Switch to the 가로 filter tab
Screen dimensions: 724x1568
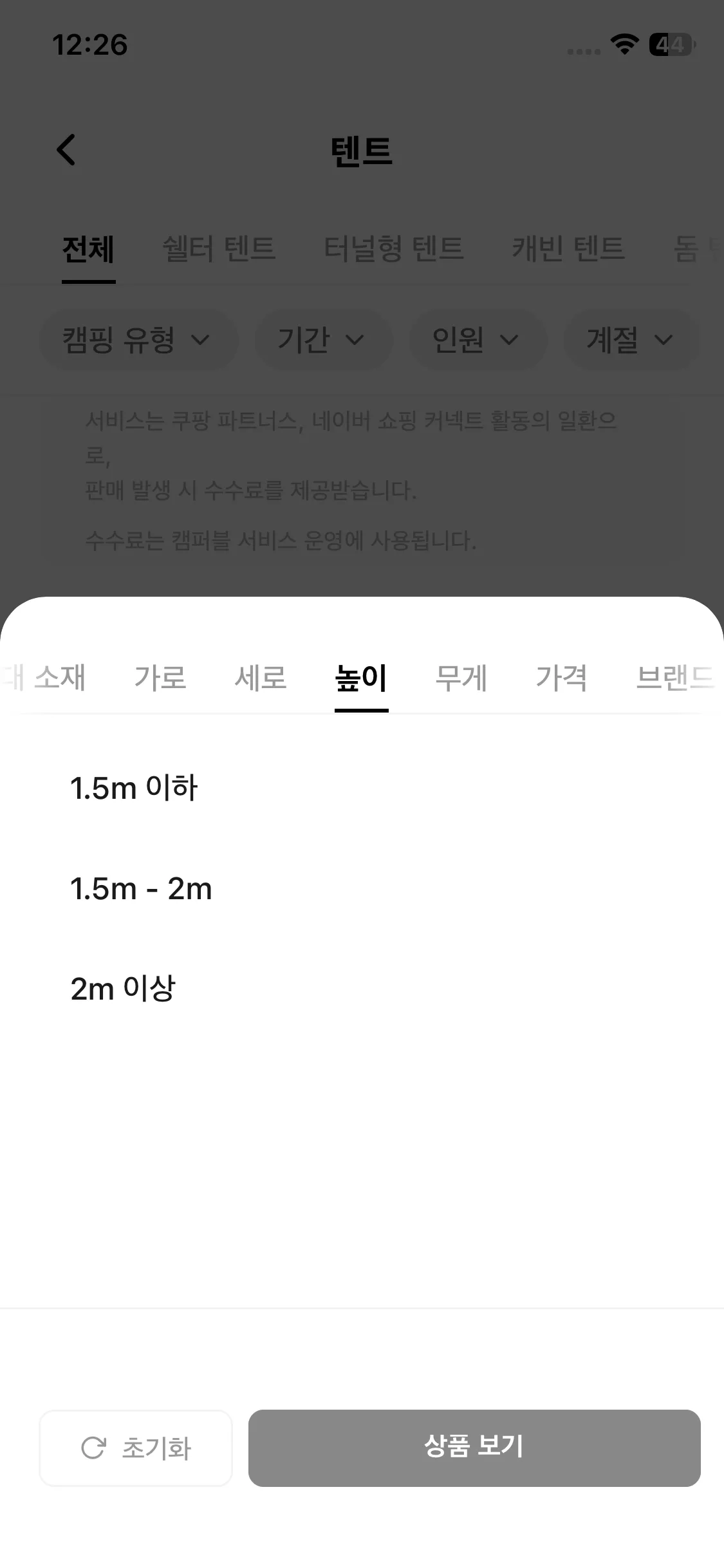(x=160, y=677)
